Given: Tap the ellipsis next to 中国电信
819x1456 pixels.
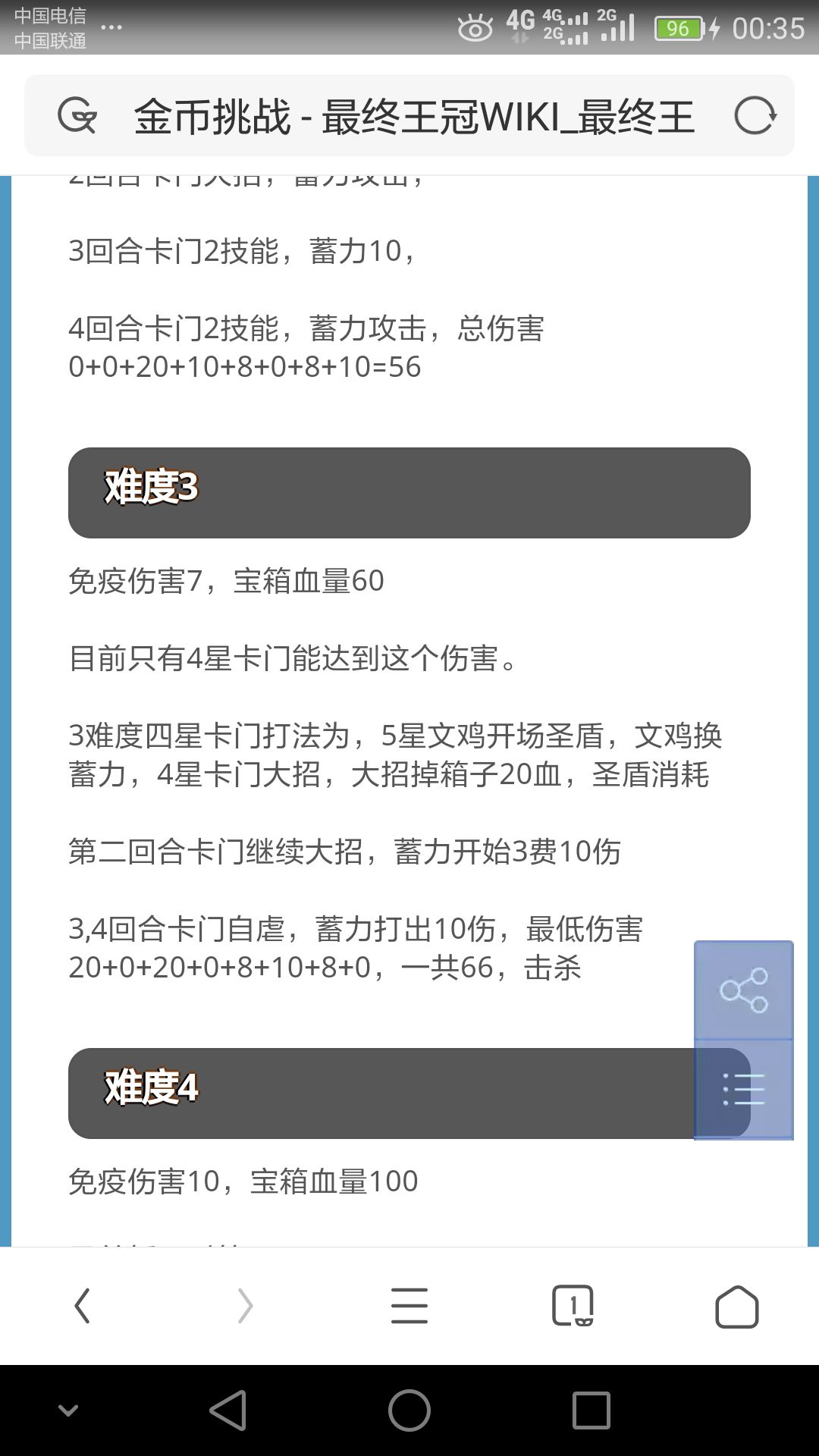Looking at the screenshot, I should pos(112,28).
